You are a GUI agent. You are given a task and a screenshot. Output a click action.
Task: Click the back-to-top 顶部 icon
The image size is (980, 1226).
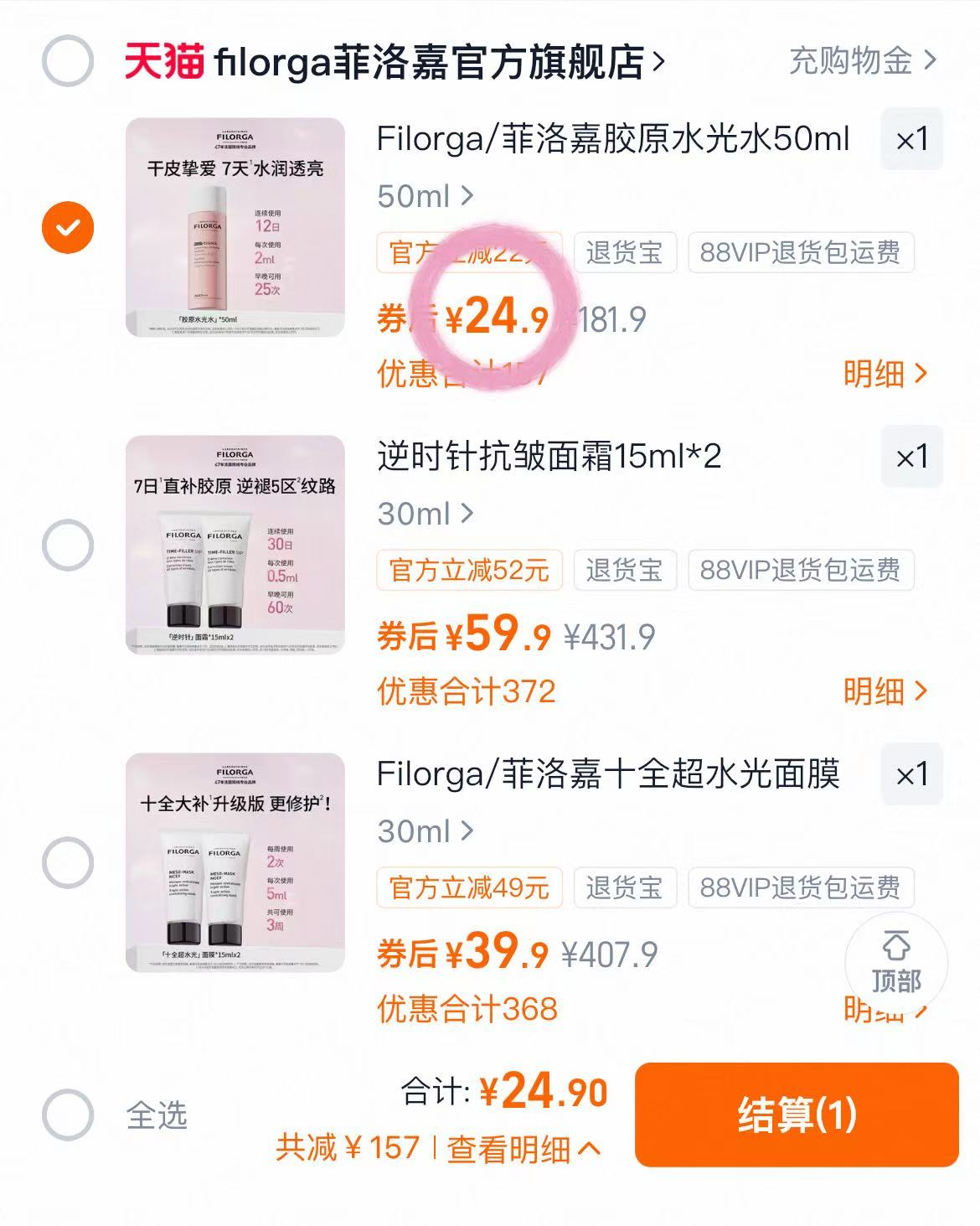[897, 964]
